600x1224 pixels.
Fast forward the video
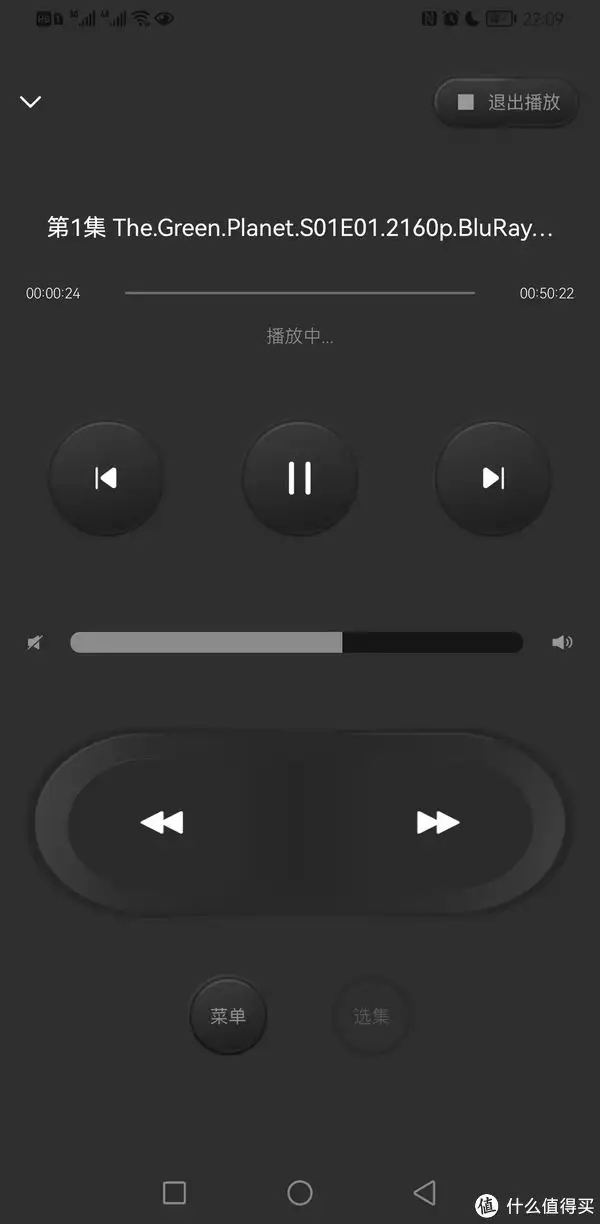pyautogui.click(x=438, y=822)
